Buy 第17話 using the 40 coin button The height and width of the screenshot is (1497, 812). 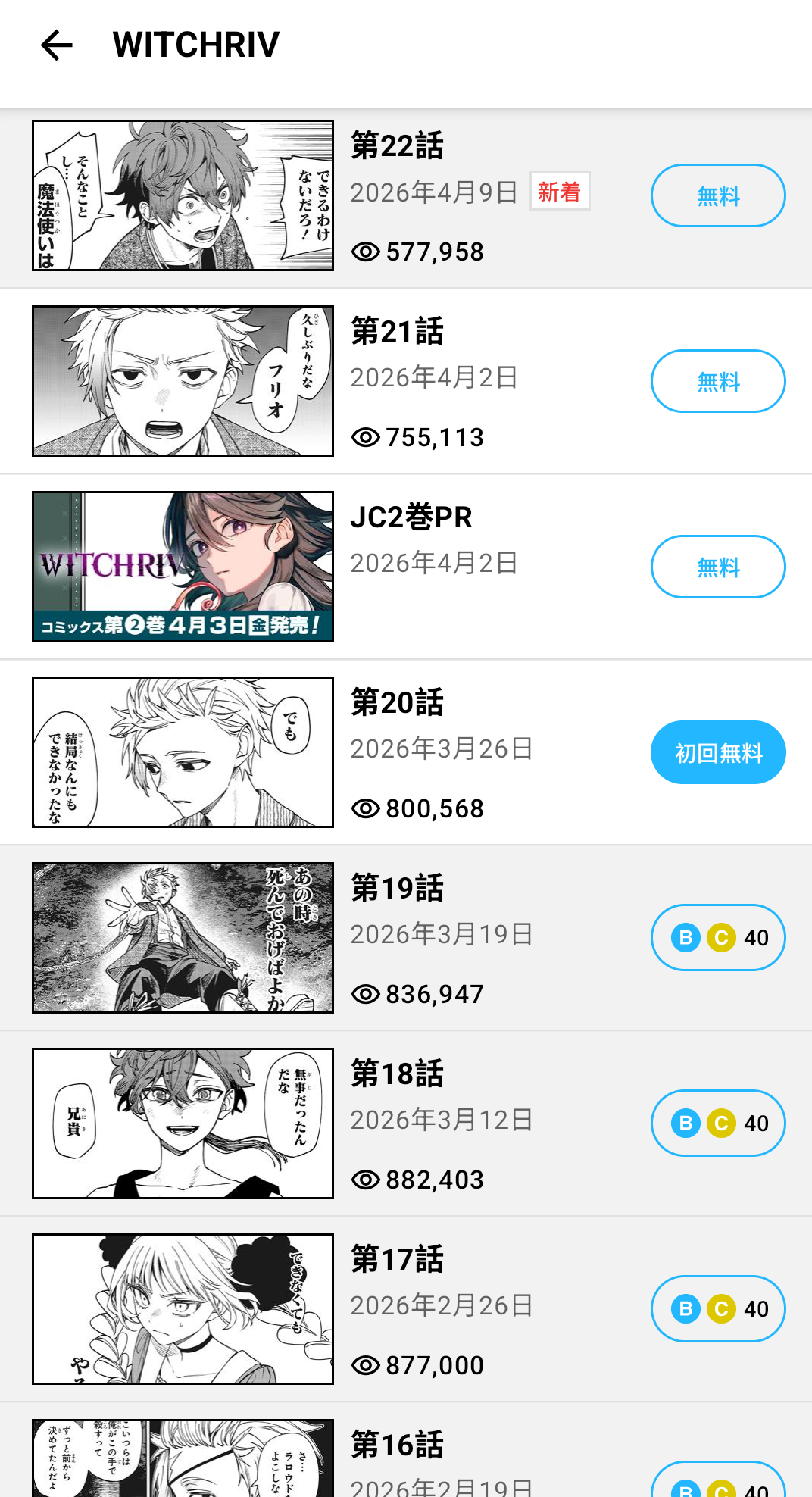pyautogui.click(x=717, y=1309)
